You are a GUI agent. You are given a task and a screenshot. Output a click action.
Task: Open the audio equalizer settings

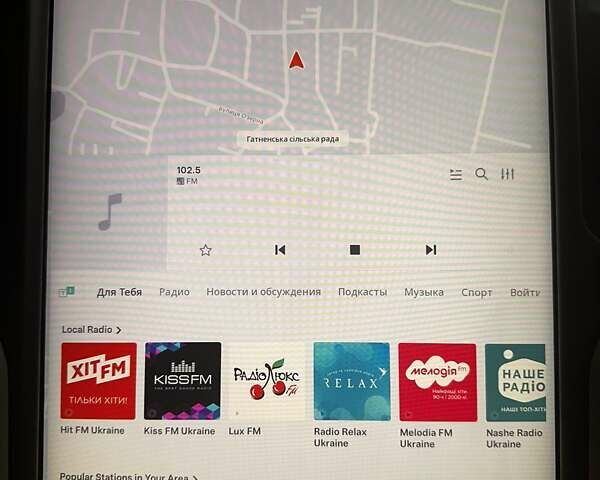click(x=508, y=174)
